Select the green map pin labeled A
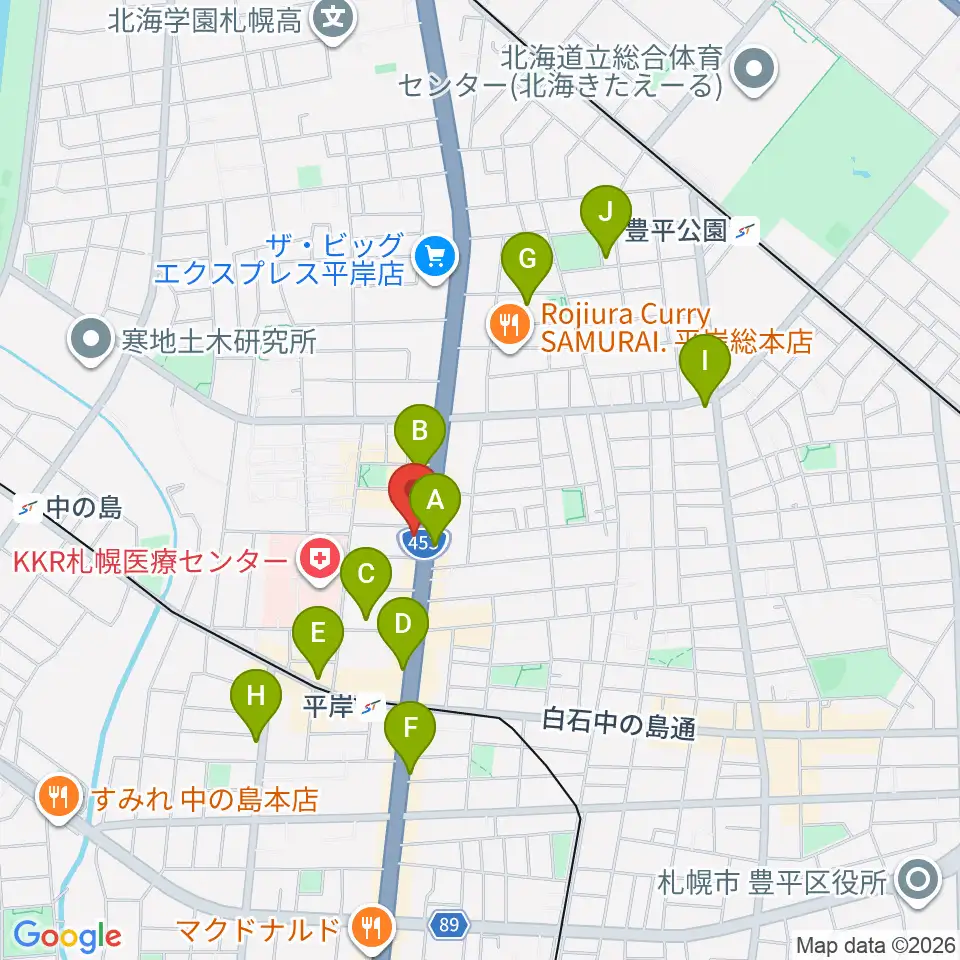Viewport: 960px width, 960px height. pos(435,506)
